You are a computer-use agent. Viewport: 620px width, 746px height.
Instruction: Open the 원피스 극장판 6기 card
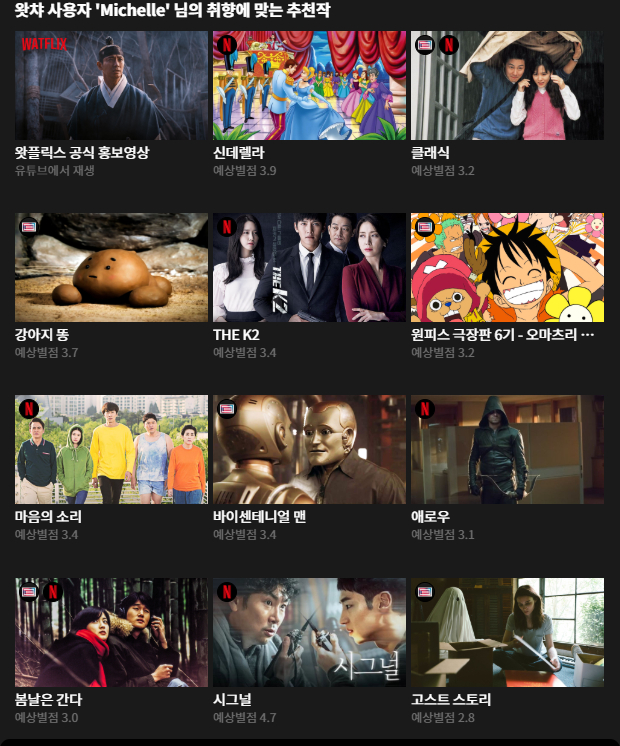coord(507,268)
